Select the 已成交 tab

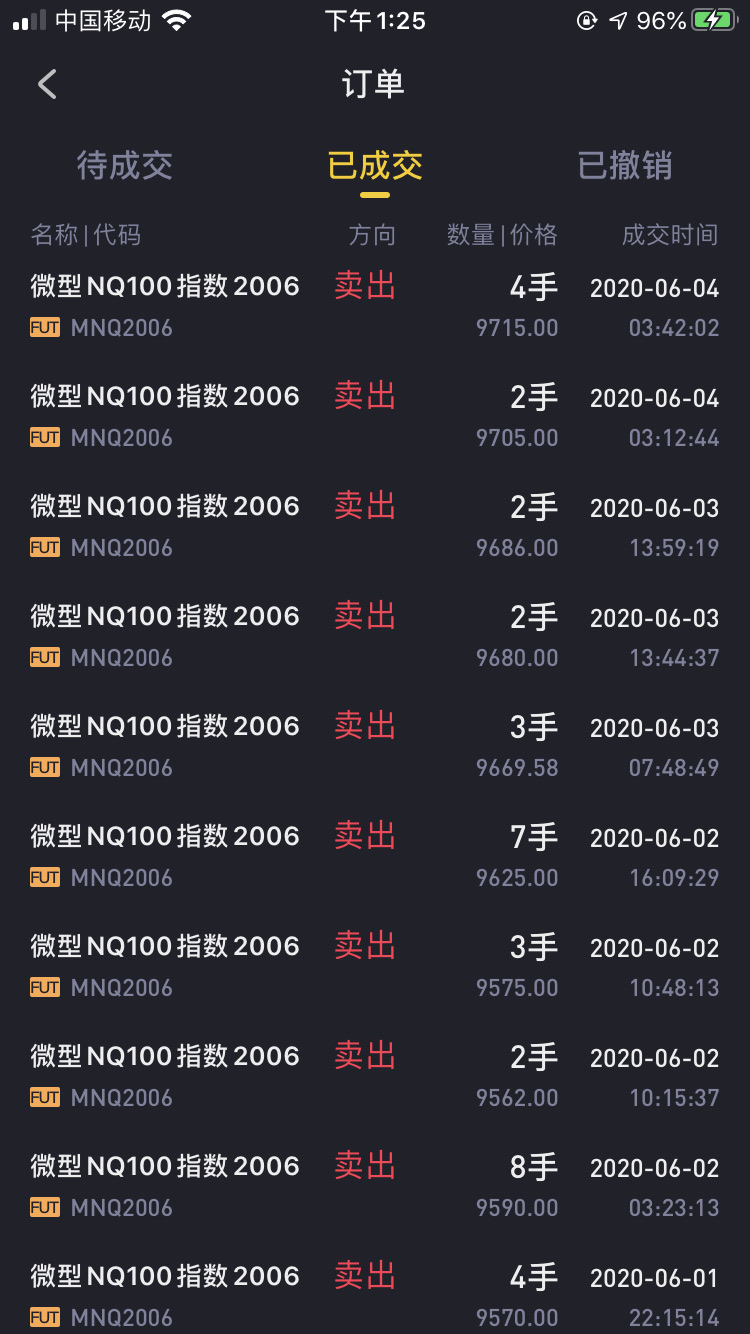[375, 165]
